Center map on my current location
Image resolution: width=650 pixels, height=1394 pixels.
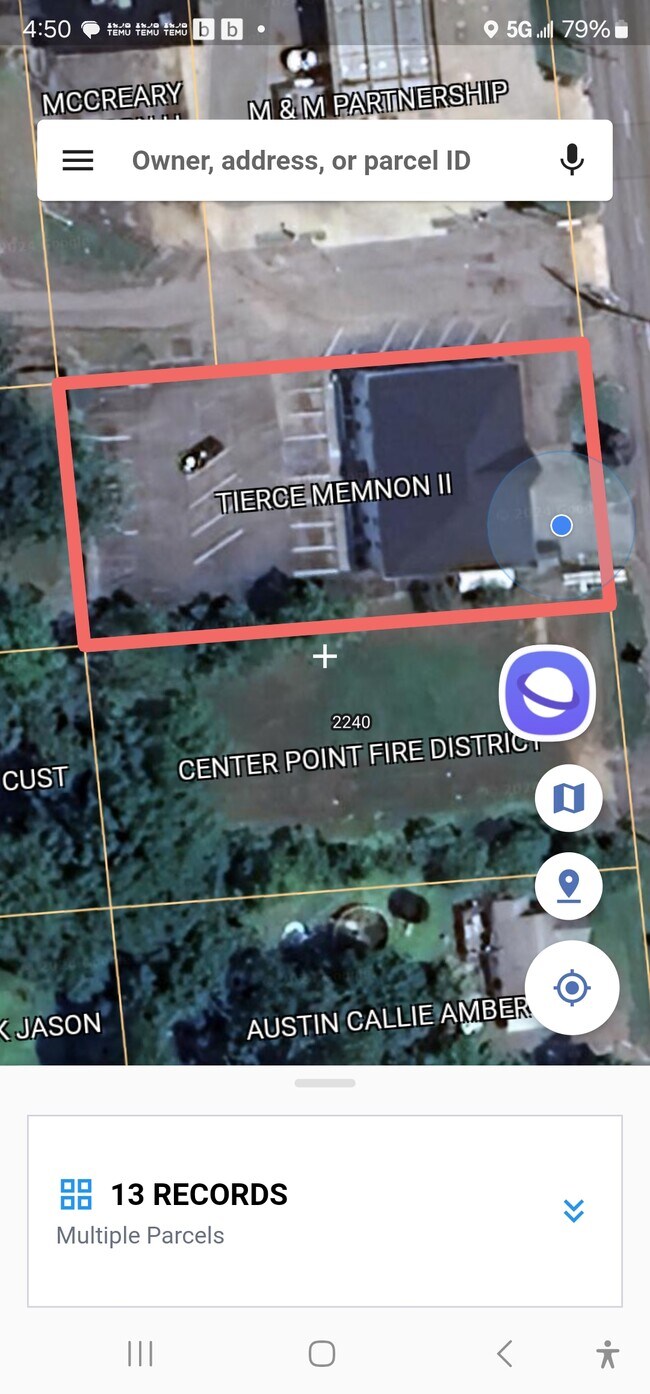pyautogui.click(x=571, y=988)
